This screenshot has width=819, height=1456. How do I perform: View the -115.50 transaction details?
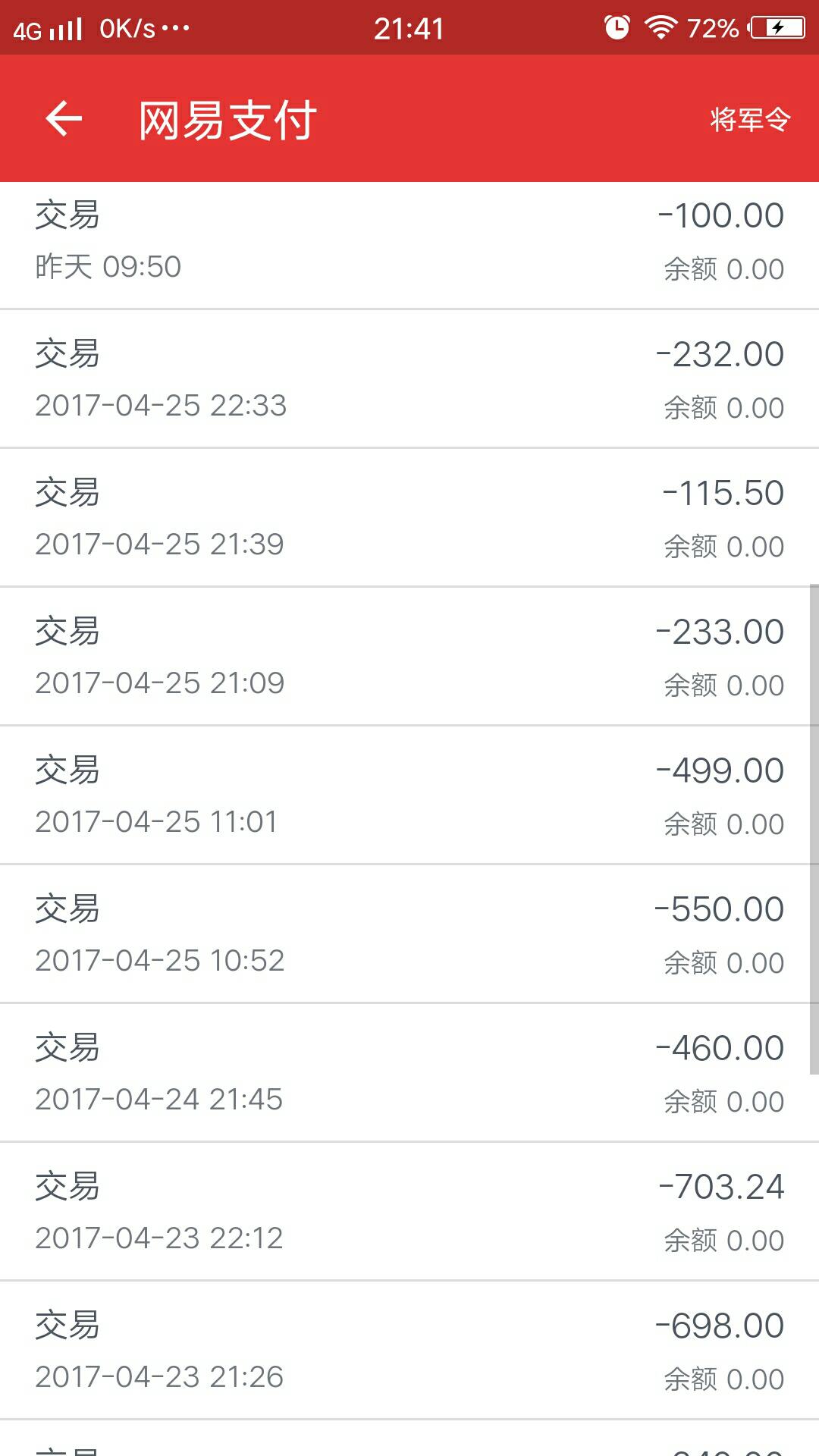409,517
